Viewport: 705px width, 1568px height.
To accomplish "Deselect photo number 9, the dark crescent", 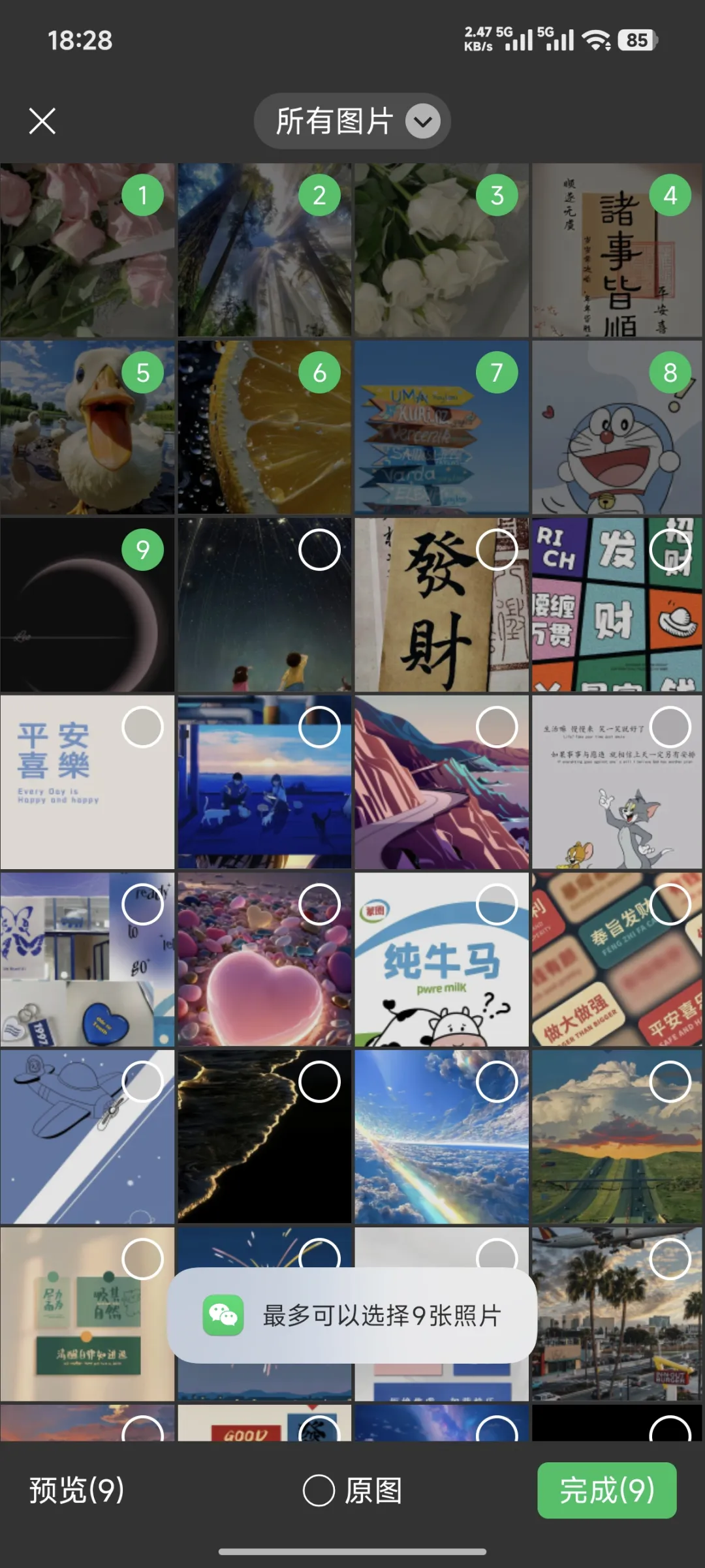I will click(x=143, y=550).
